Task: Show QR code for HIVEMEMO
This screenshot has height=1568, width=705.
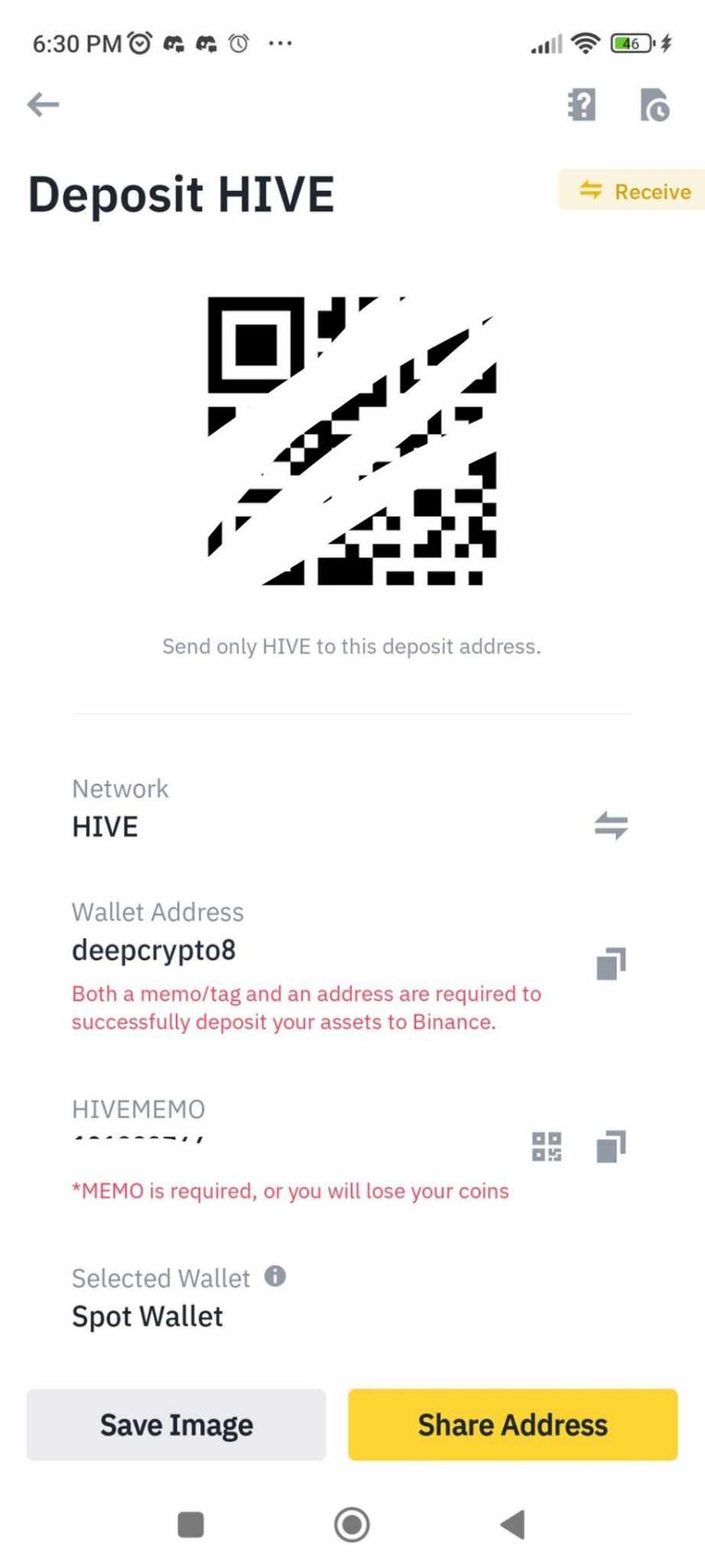Action: [x=547, y=1146]
